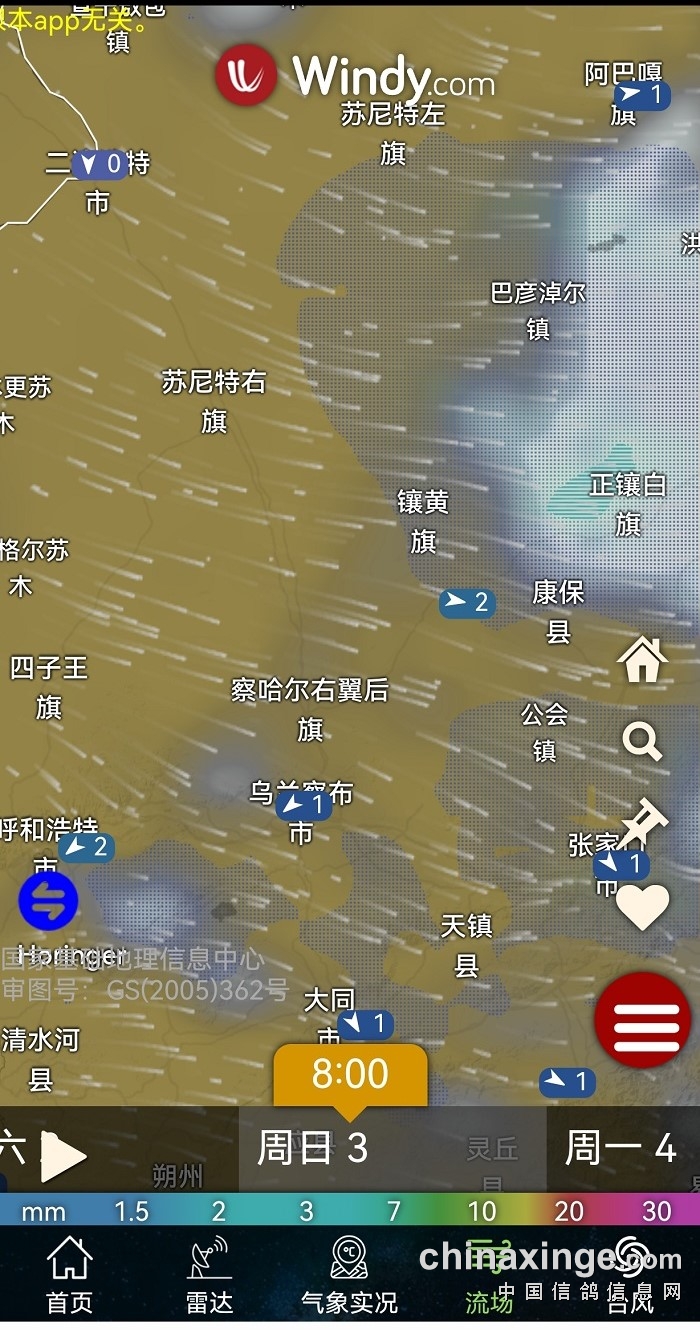700x1330 pixels.
Task: Jump to 周一 4 on the timeline
Action: coord(620,1148)
